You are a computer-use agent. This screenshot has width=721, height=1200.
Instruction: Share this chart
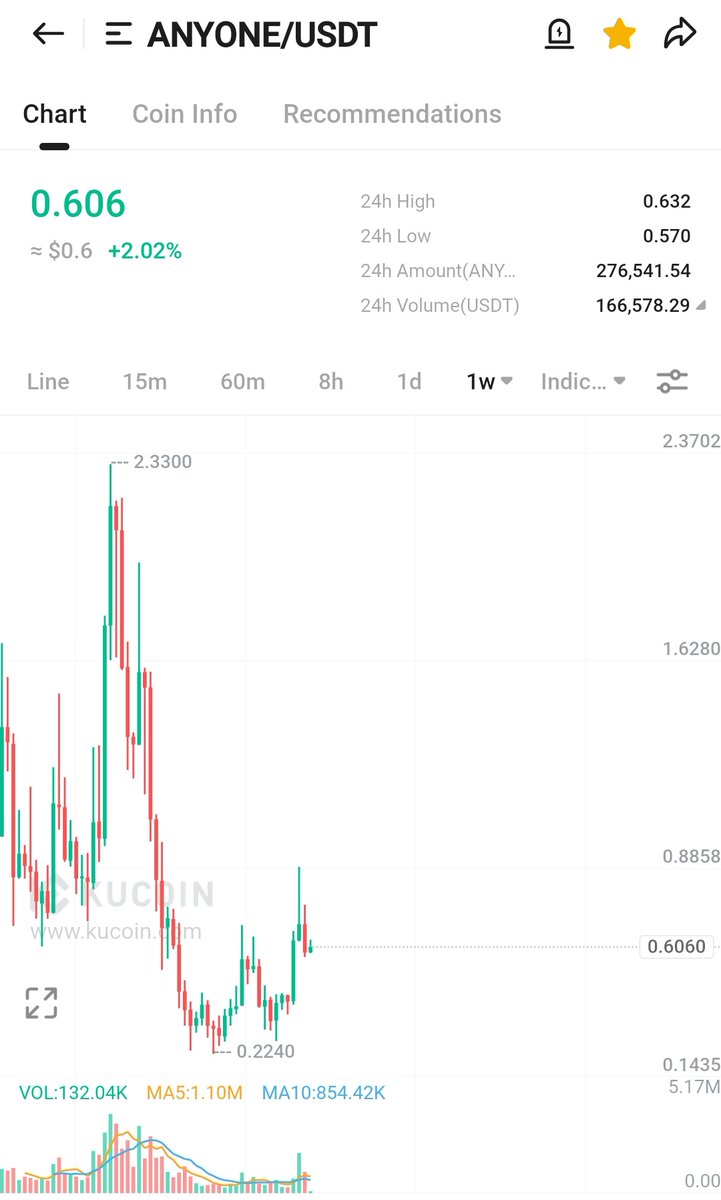click(680, 35)
